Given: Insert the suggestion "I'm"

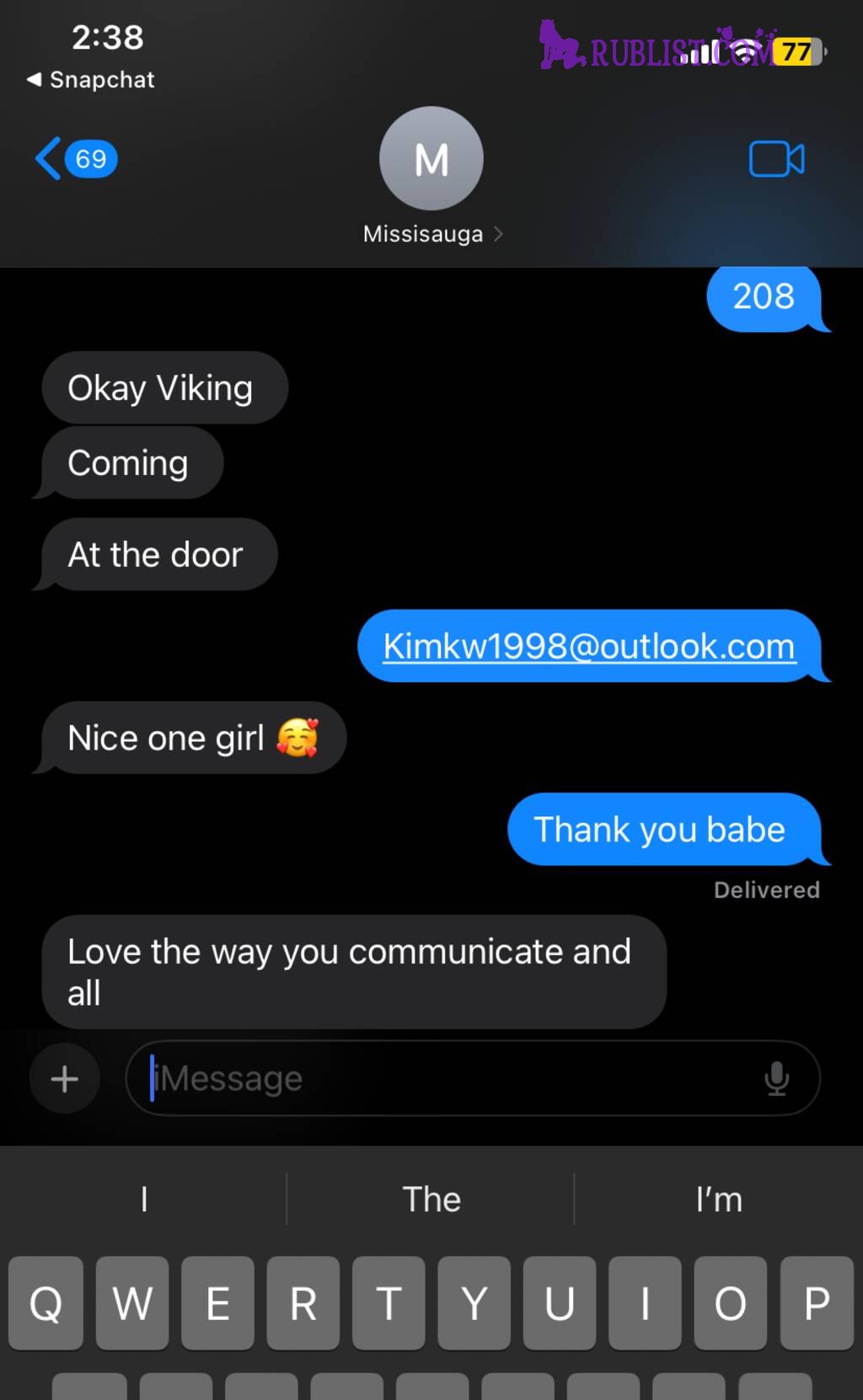Looking at the screenshot, I should [719, 1199].
